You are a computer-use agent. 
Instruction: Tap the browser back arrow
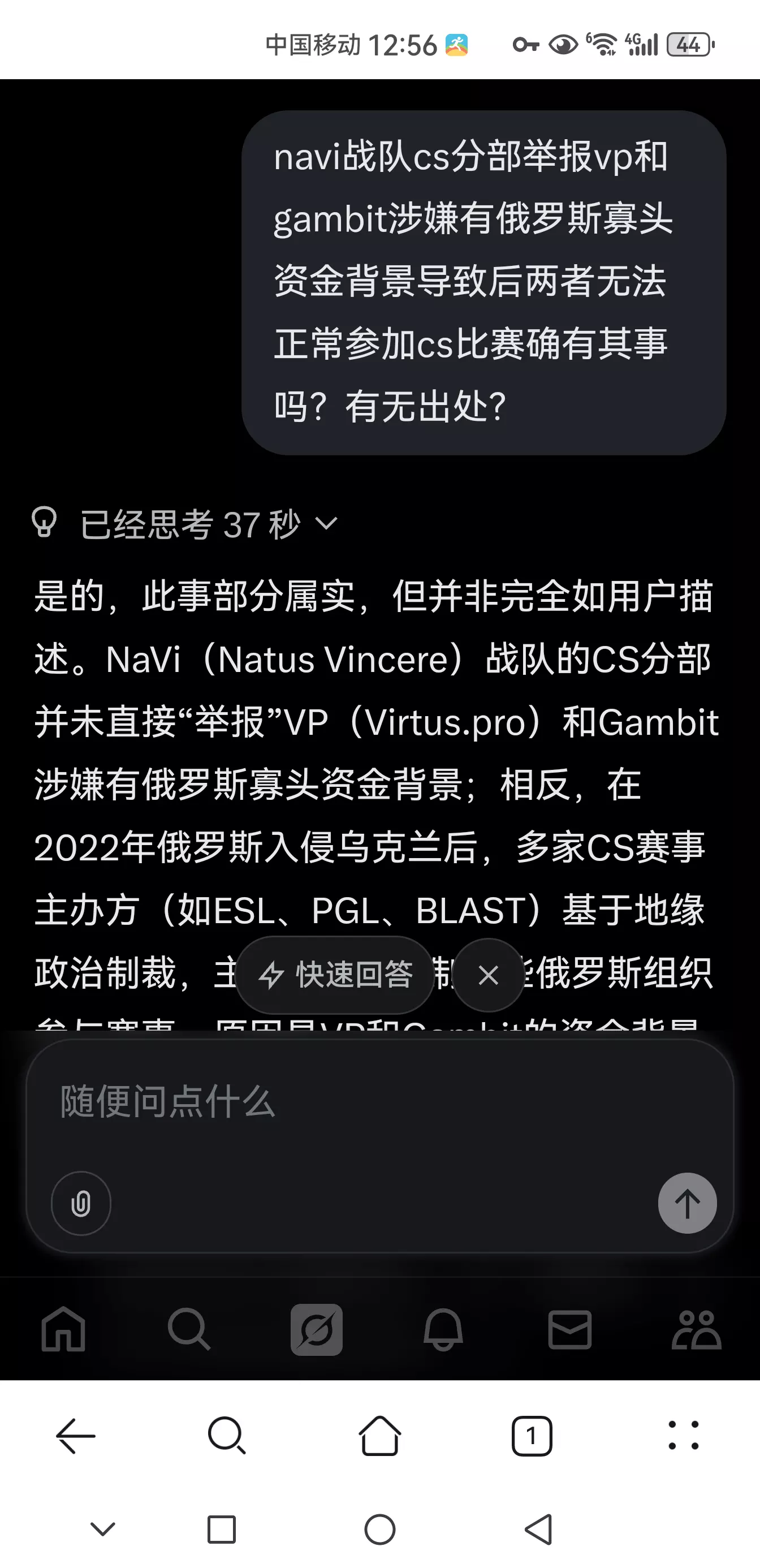point(75,1435)
